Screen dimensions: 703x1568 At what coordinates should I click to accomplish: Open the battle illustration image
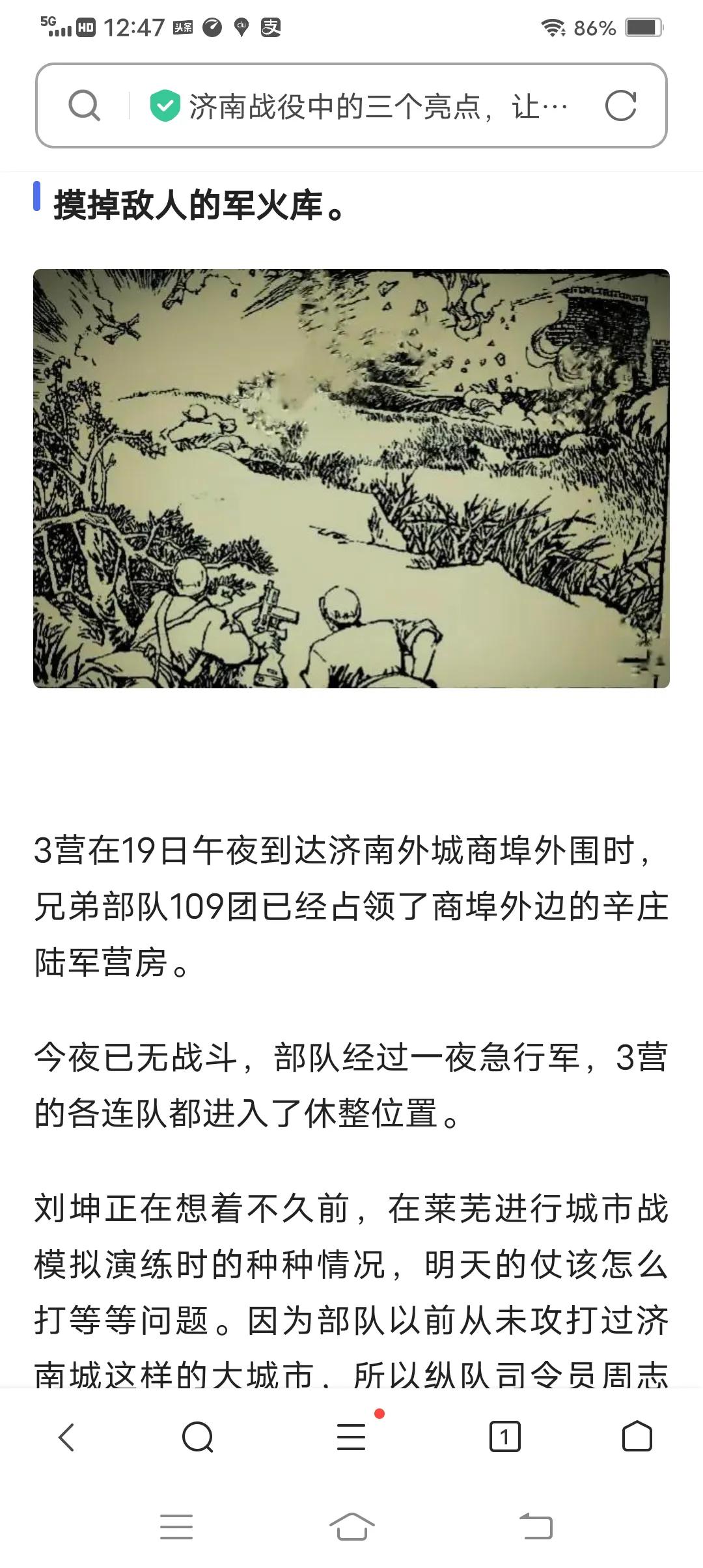(x=351, y=479)
